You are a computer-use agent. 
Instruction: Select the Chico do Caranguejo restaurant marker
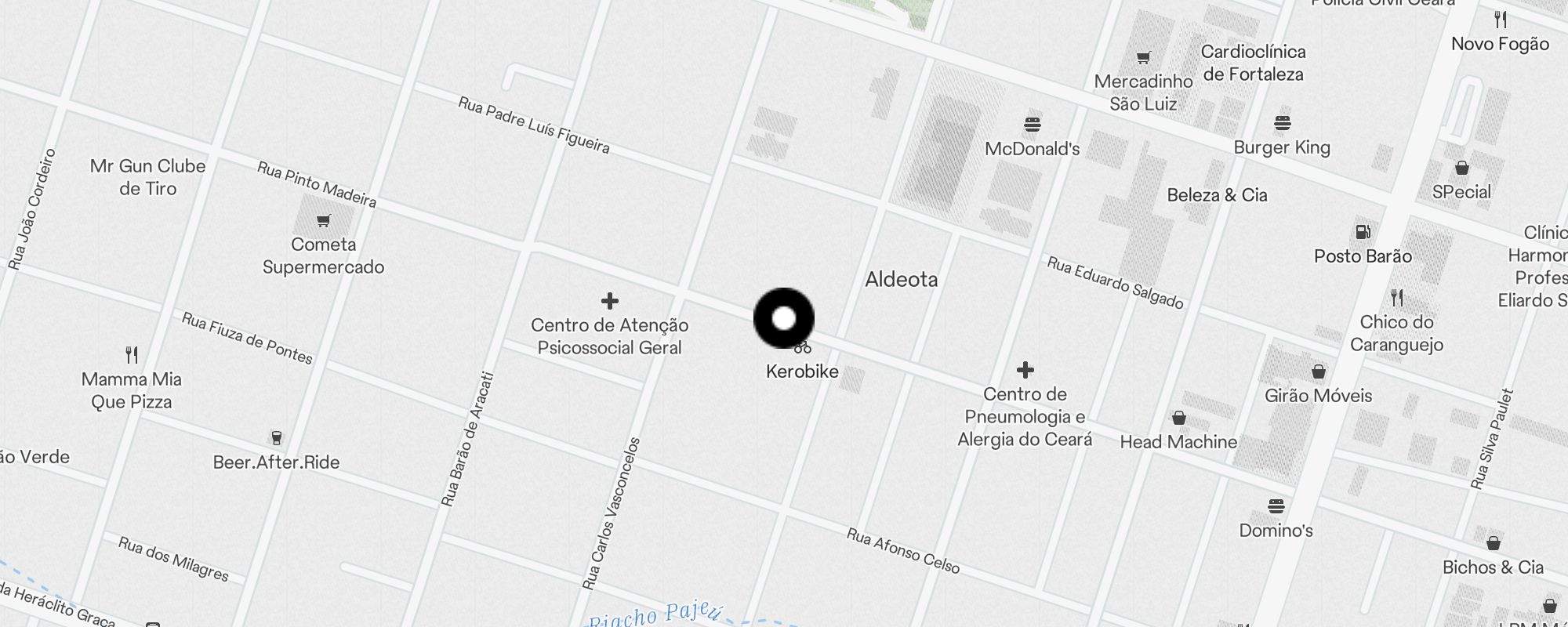point(1396,298)
